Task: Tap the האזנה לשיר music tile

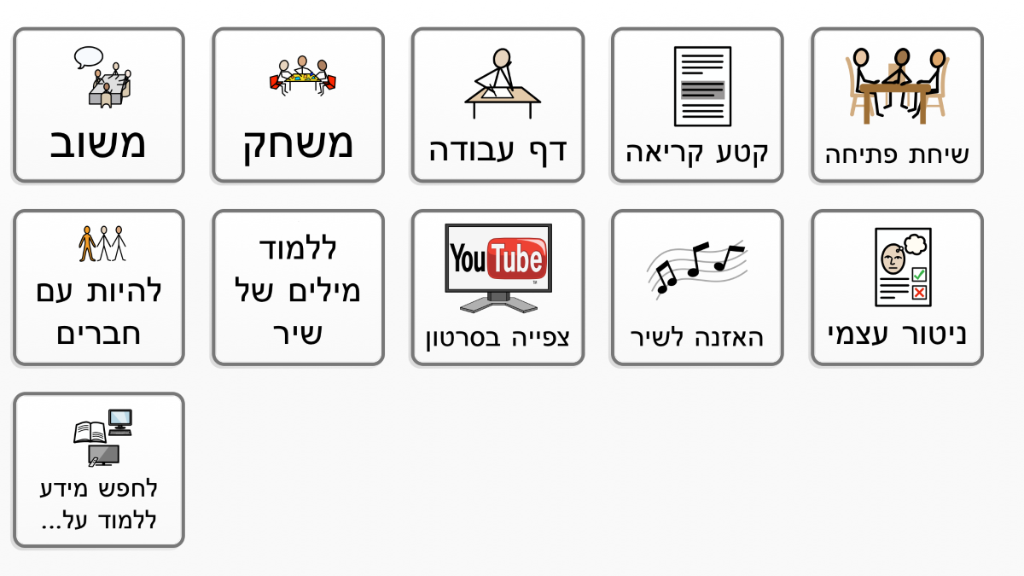Action: pos(697,288)
